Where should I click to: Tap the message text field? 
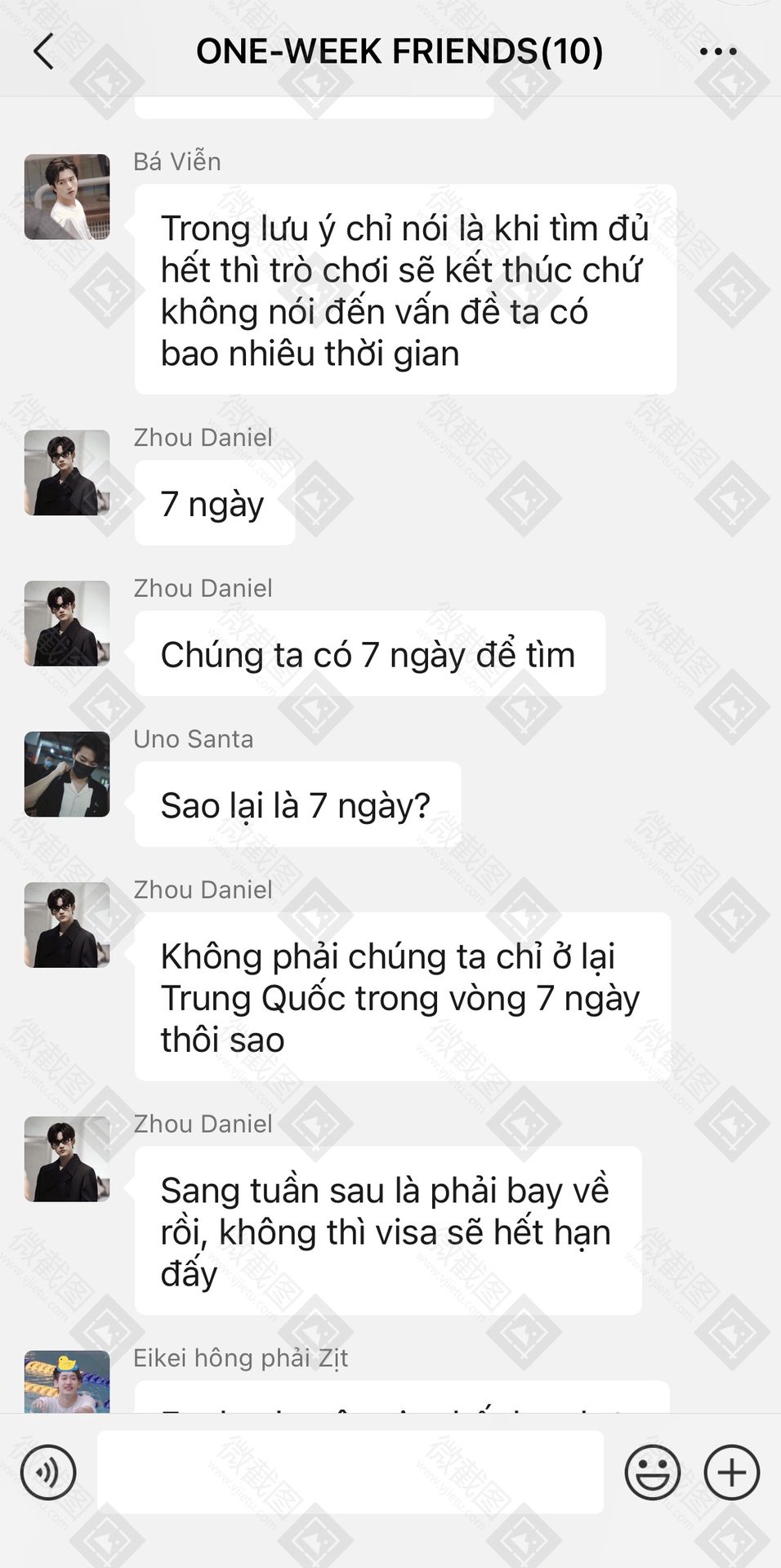click(350, 1472)
